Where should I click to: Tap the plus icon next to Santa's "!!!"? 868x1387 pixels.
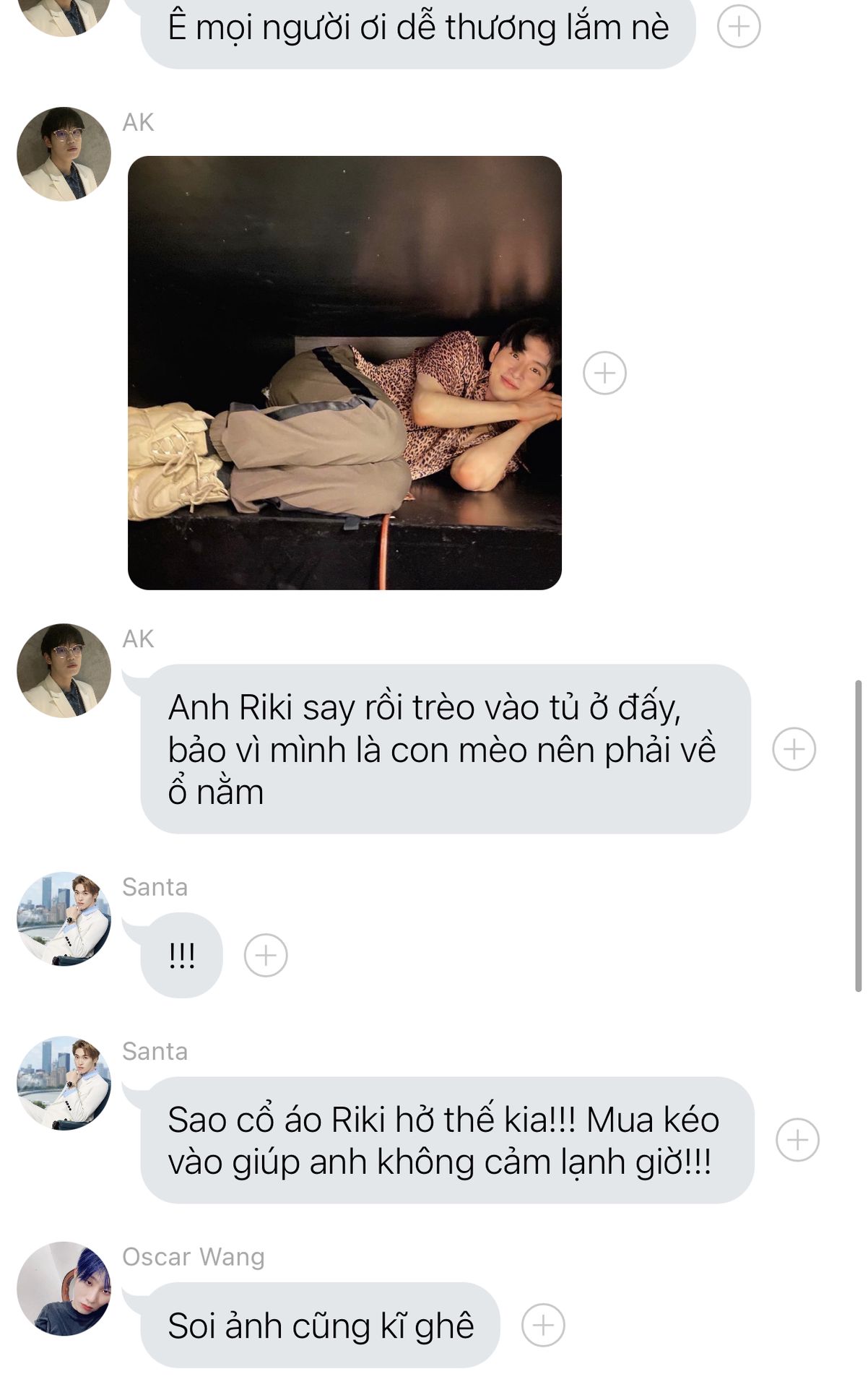click(x=266, y=956)
